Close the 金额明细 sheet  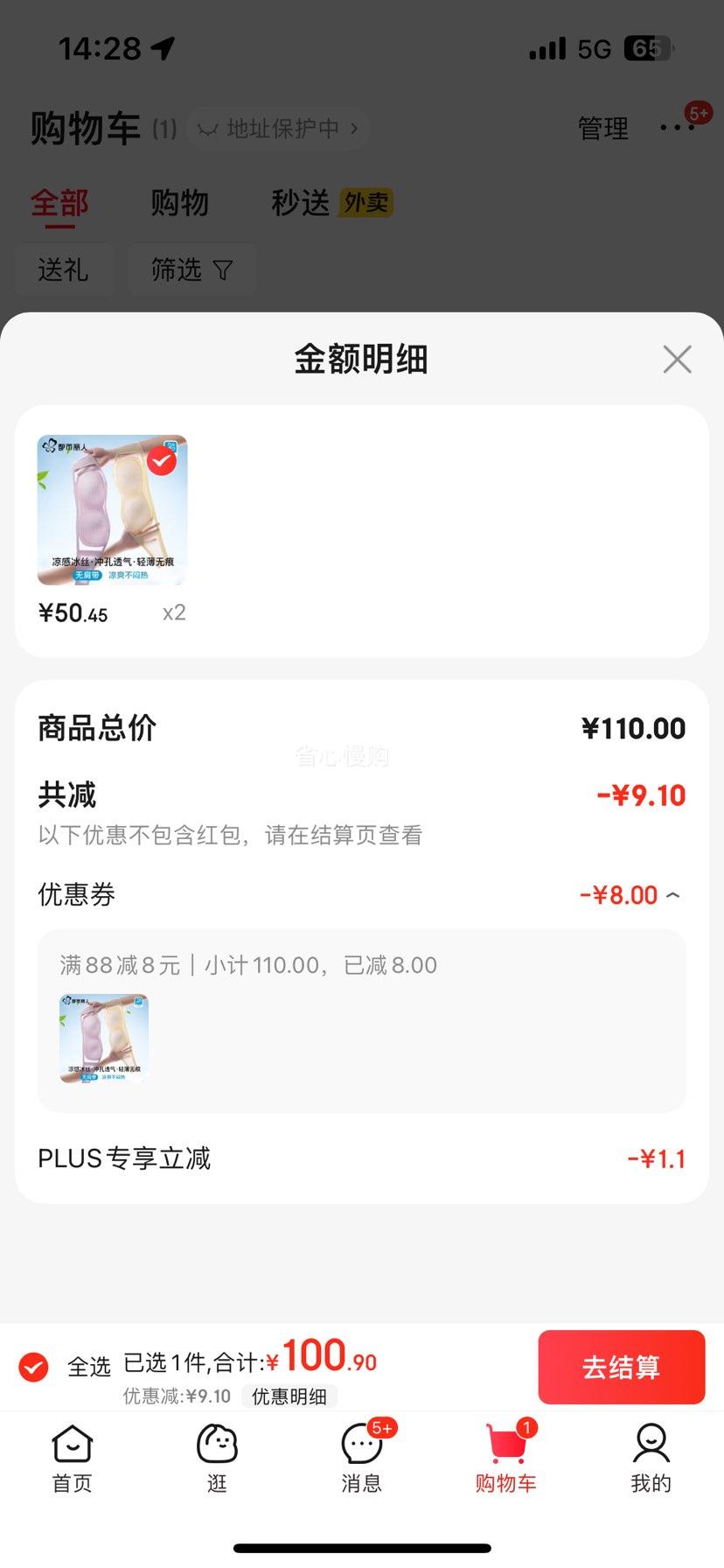677,360
